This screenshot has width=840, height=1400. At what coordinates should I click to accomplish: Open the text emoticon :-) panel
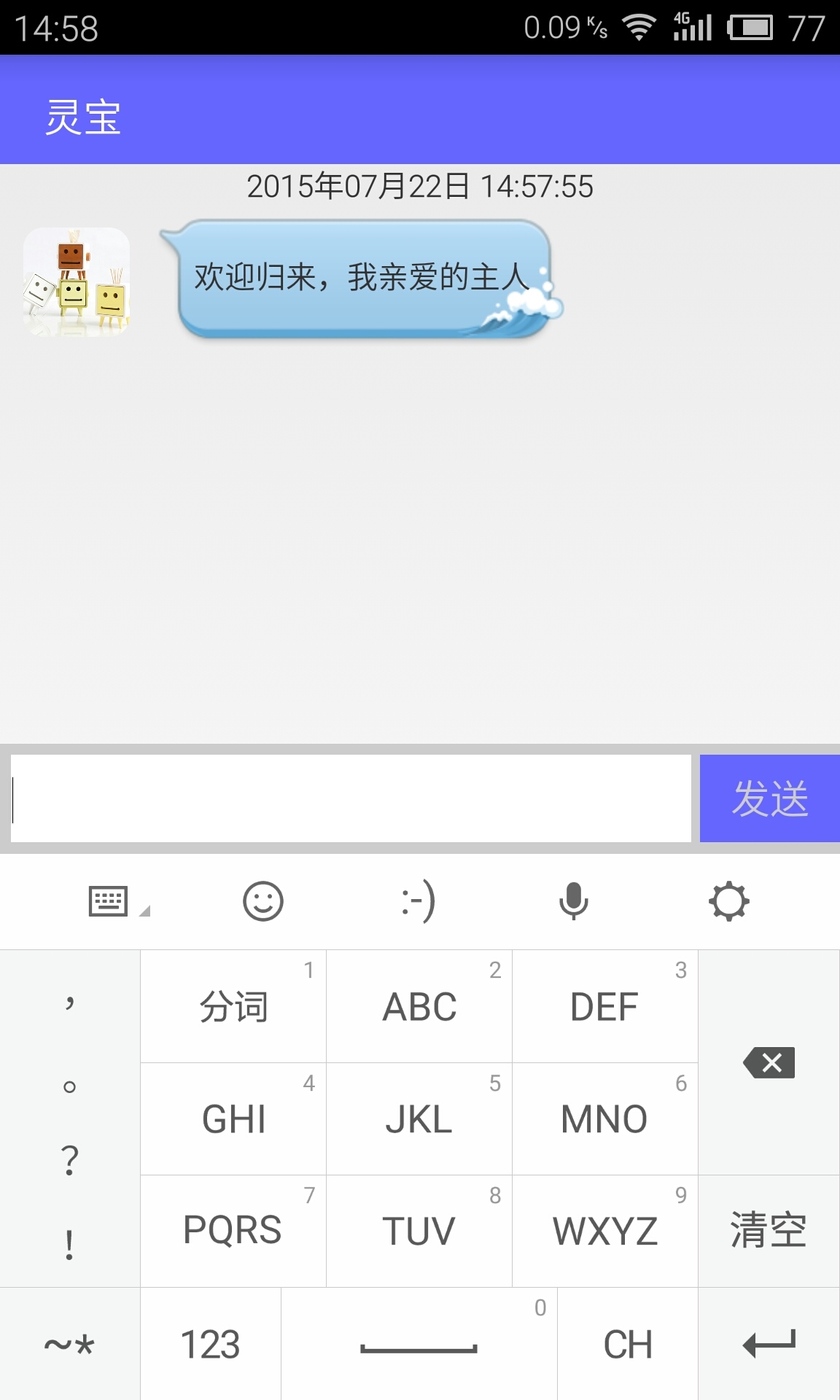pyautogui.click(x=419, y=901)
